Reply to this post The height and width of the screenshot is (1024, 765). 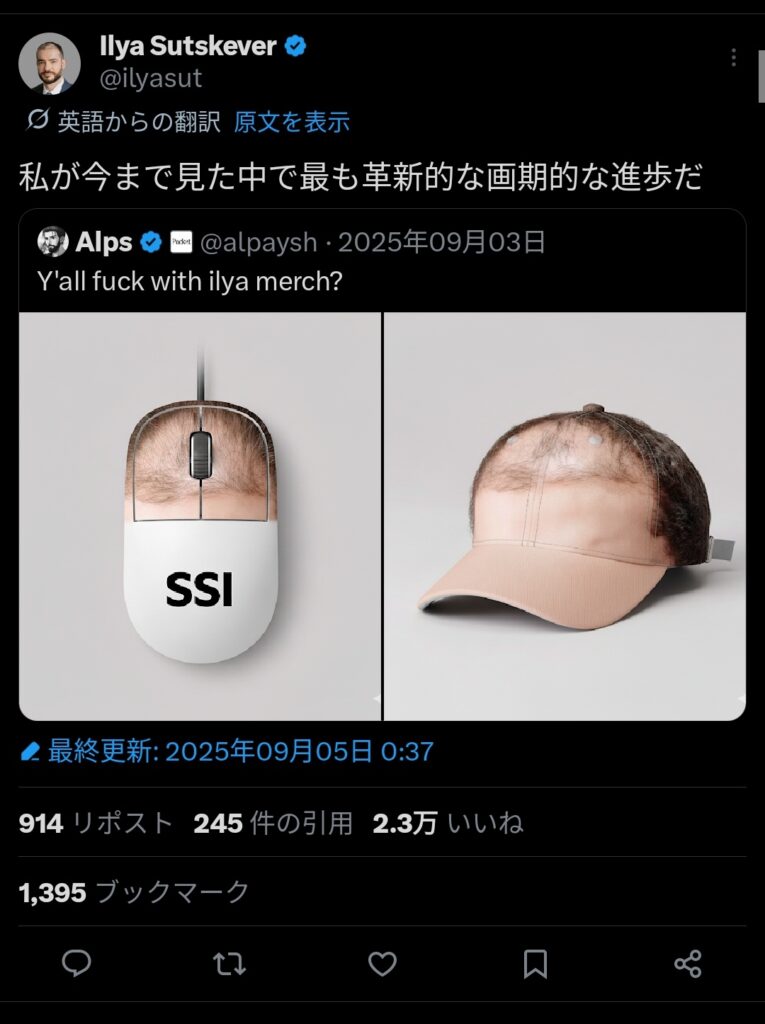tap(77, 963)
